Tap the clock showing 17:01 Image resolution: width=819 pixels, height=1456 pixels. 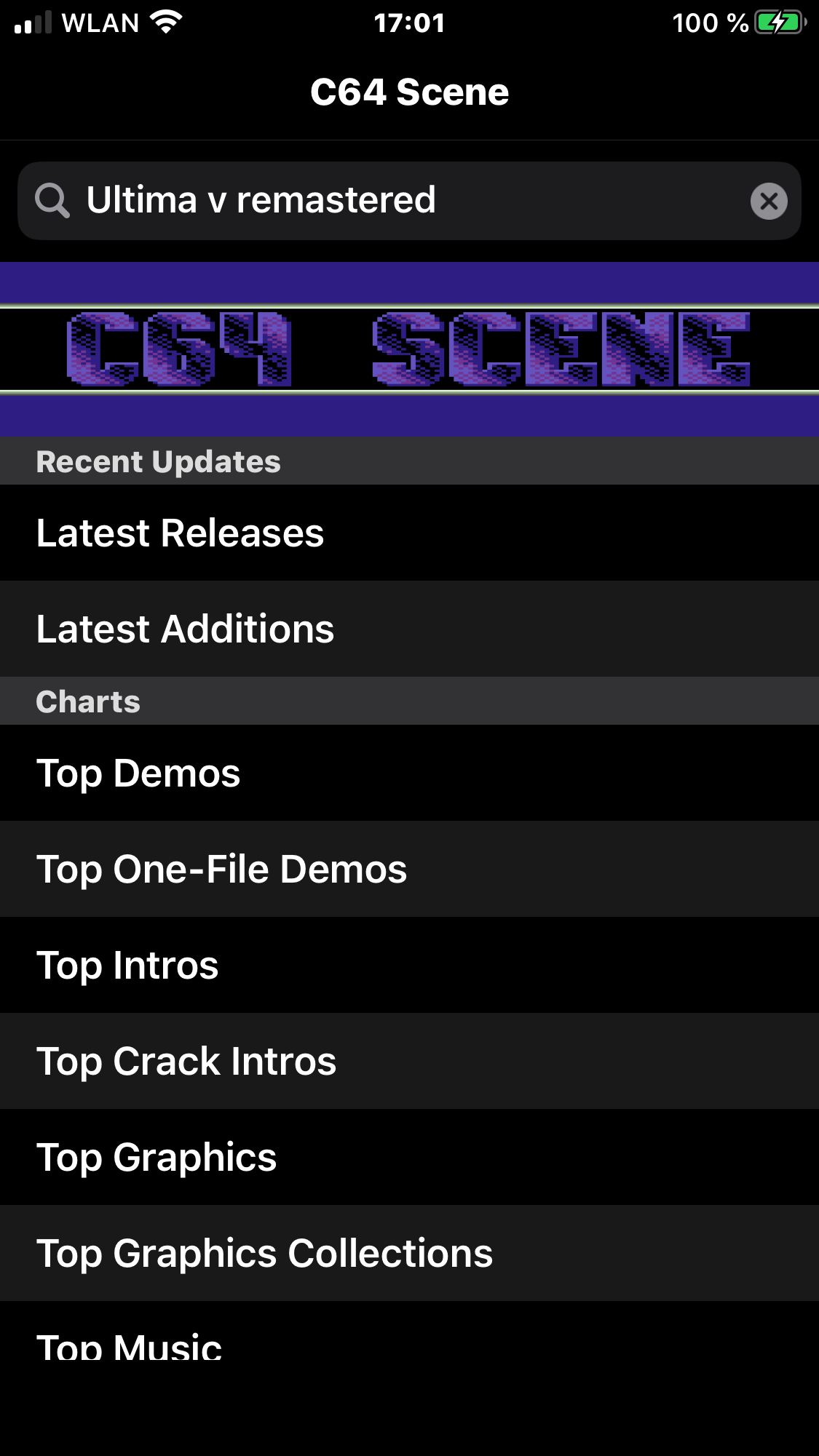pyautogui.click(x=409, y=22)
